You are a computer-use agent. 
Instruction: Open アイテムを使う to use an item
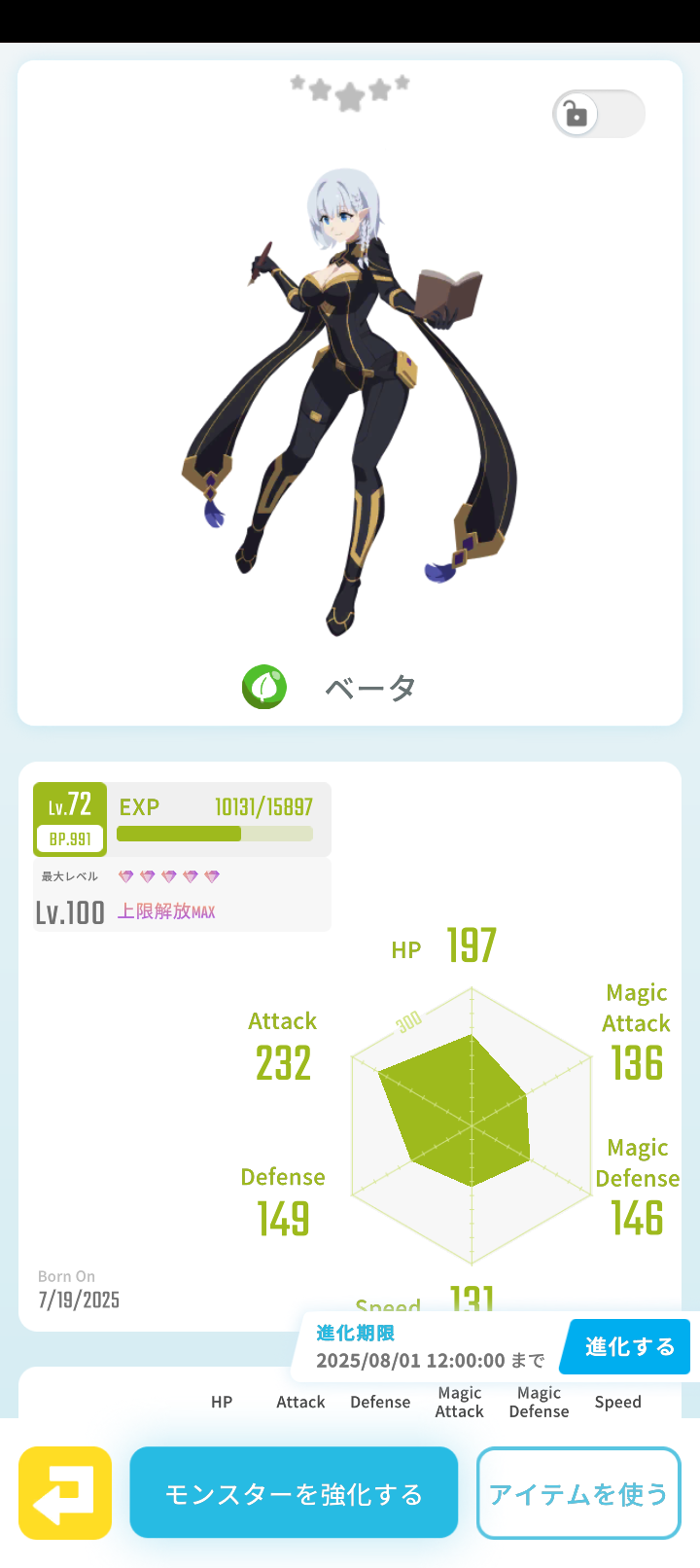click(578, 1493)
